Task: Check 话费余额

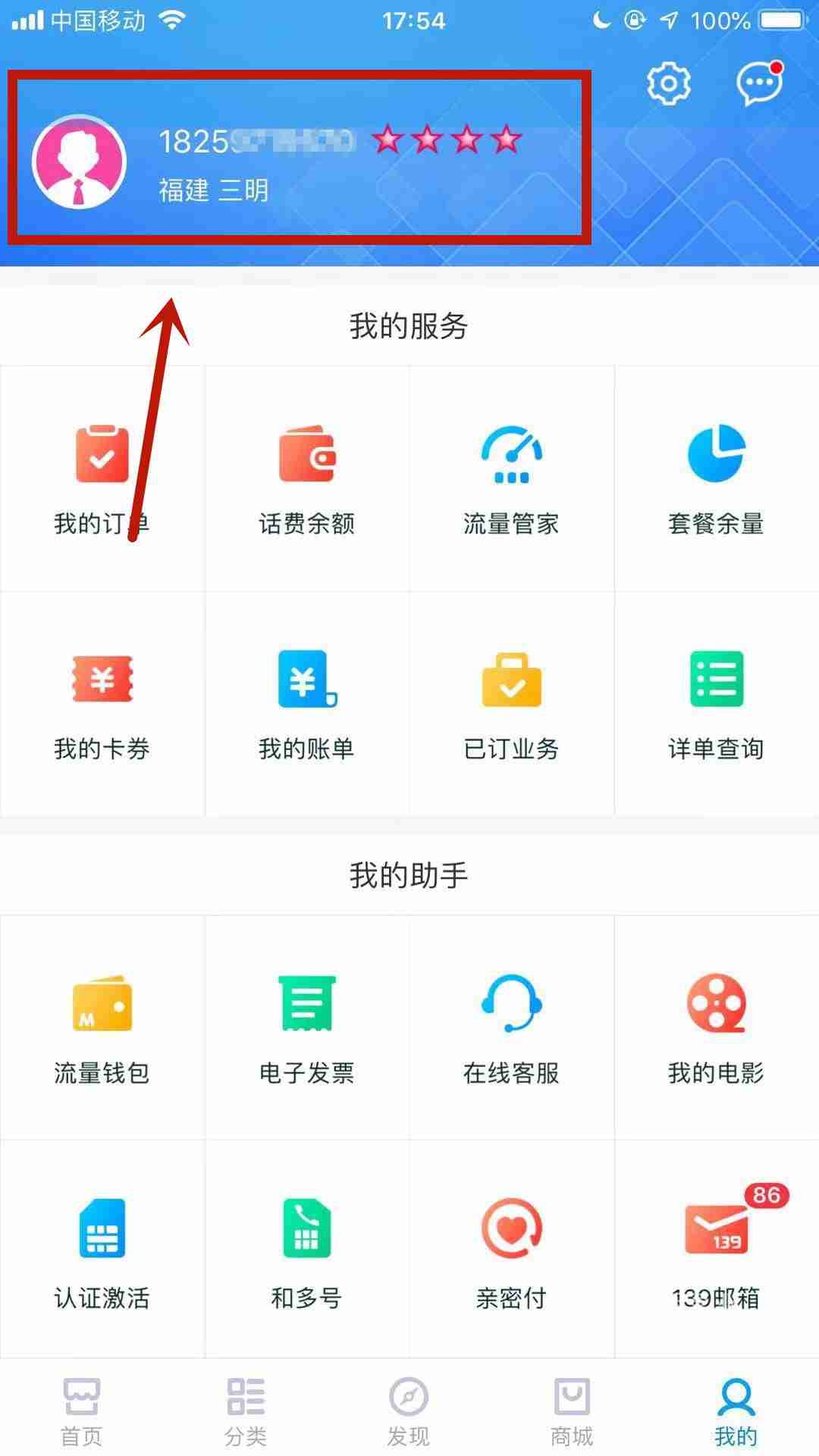Action: (307, 479)
